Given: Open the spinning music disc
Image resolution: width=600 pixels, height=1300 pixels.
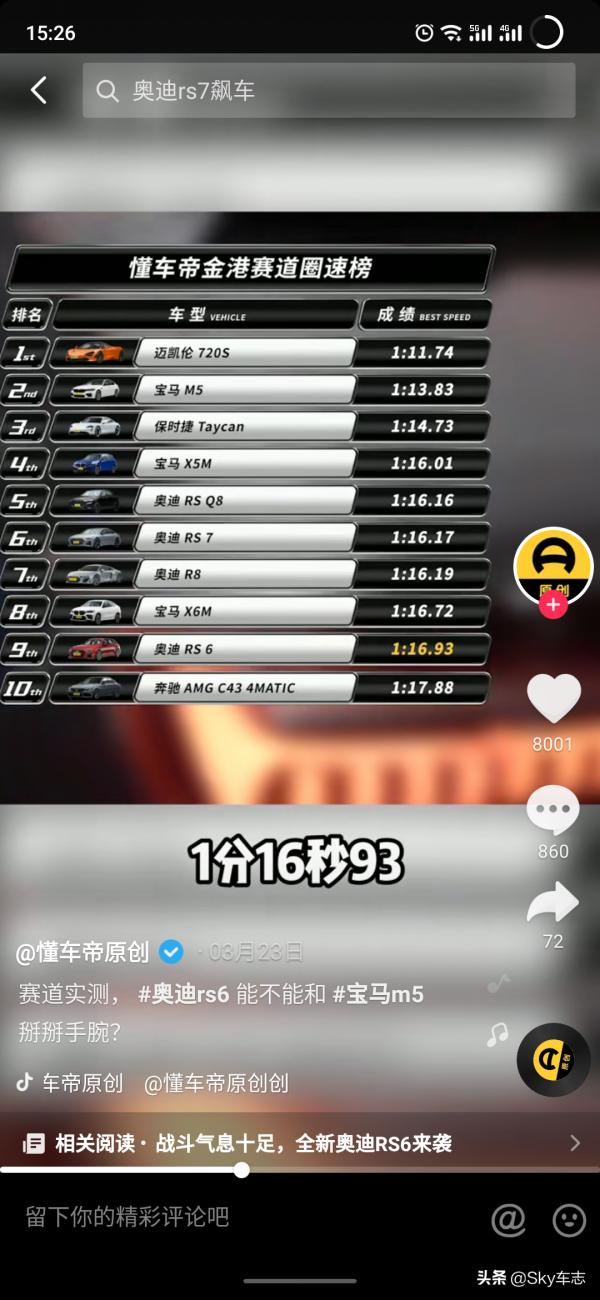Looking at the screenshot, I should pyautogui.click(x=553, y=1059).
